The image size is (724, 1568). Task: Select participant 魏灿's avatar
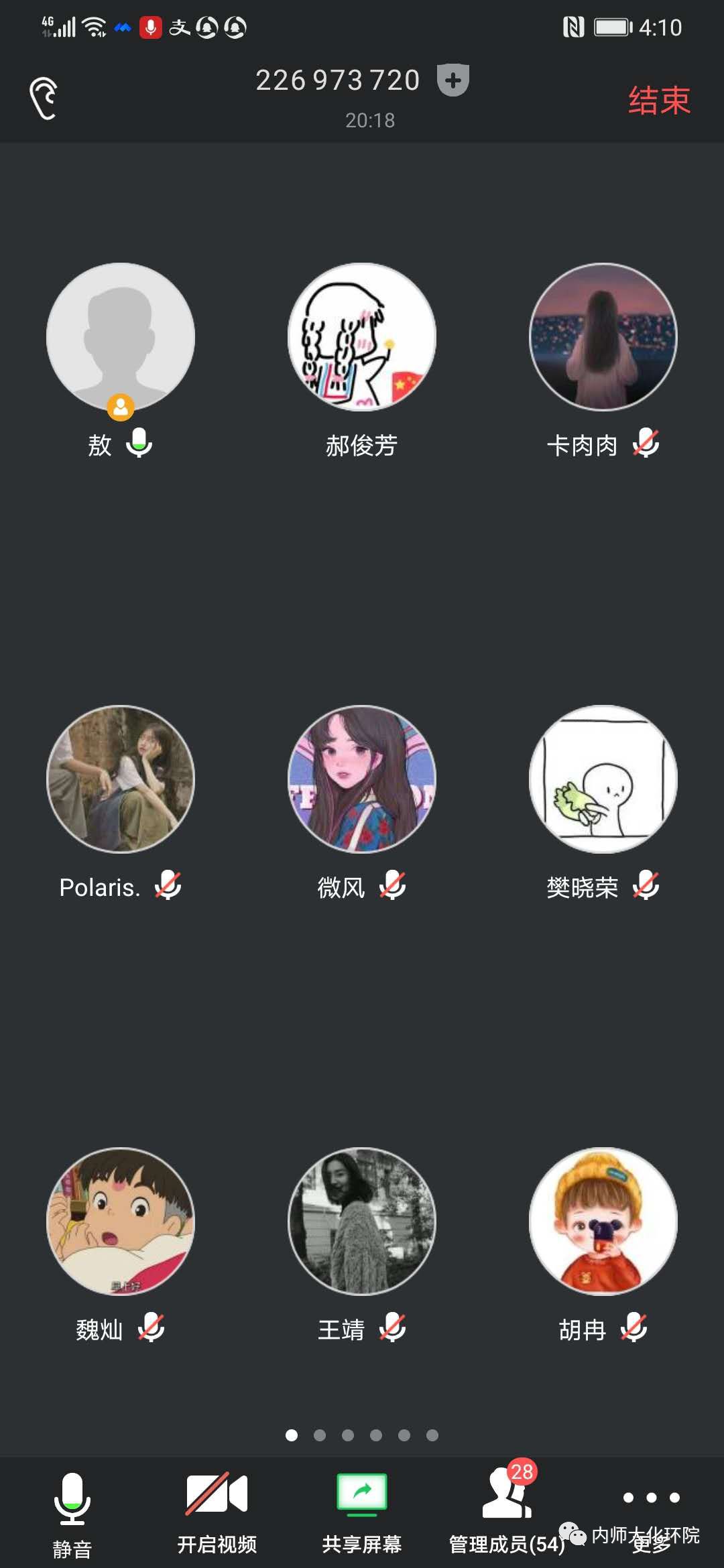point(121,1221)
